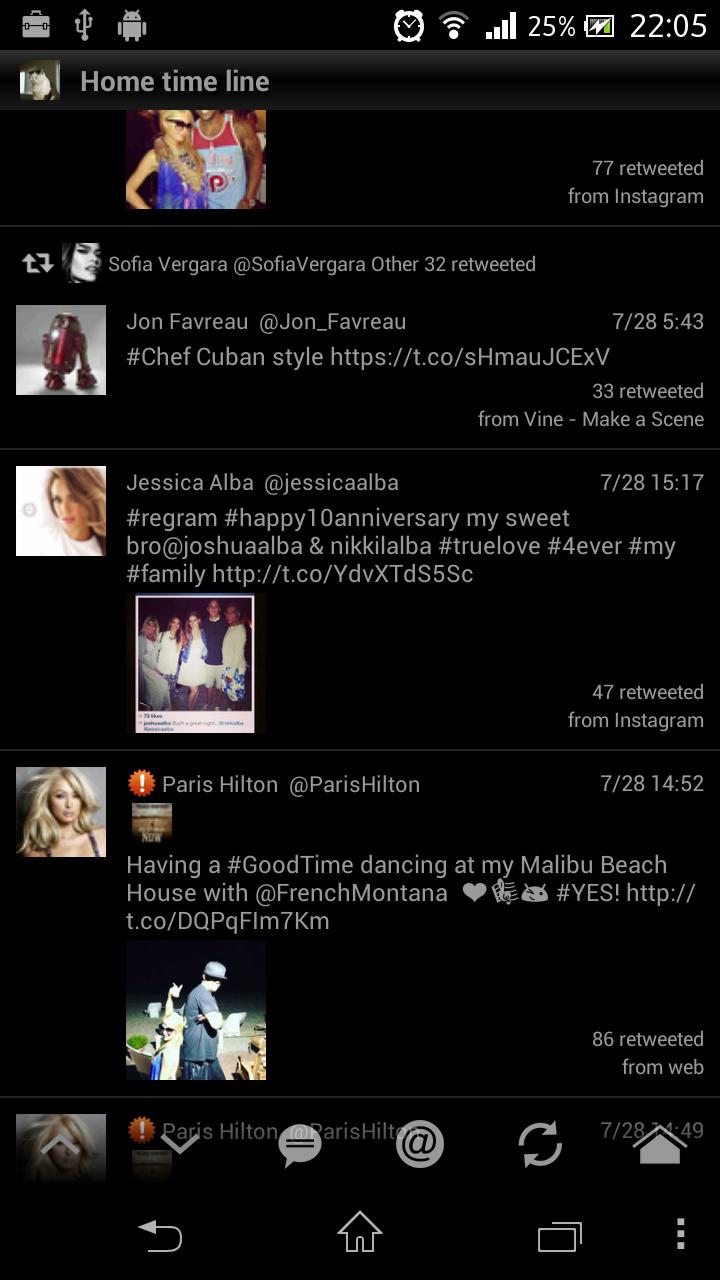720x1280 pixels.
Task: View the Instagram photo at the top
Action: (196, 160)
